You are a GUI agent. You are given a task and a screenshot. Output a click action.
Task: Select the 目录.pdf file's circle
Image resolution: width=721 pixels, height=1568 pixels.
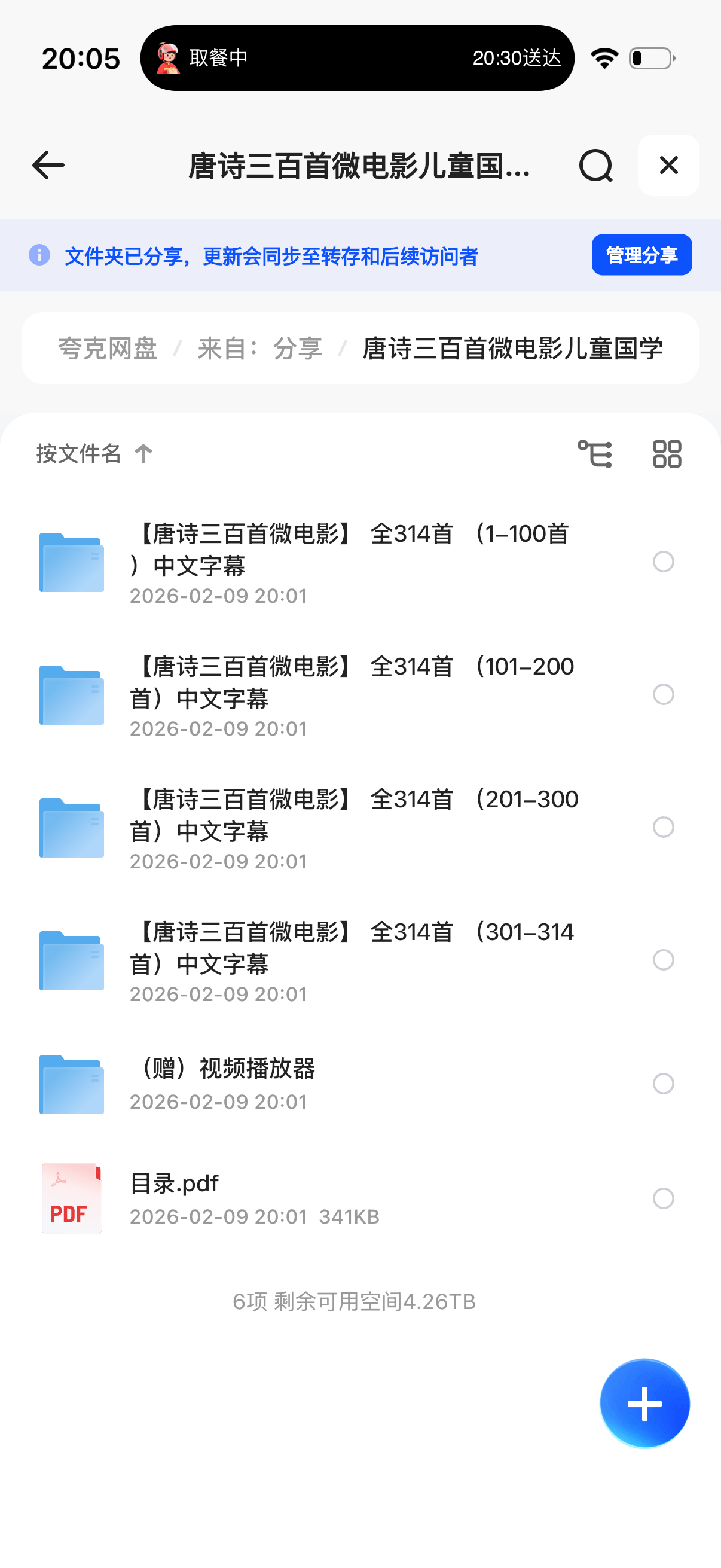point(663,1198)
